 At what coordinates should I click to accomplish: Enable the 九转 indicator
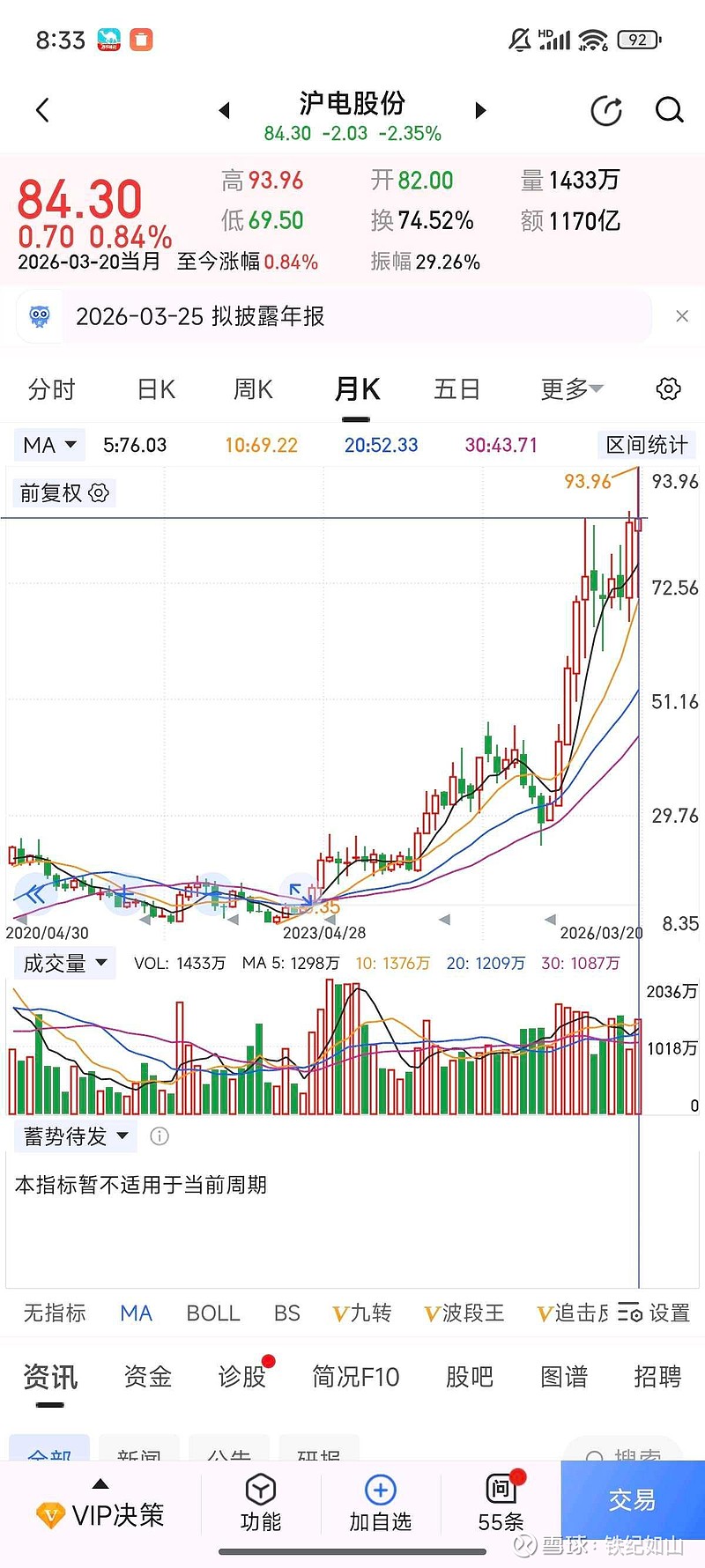coord(360,1313)
